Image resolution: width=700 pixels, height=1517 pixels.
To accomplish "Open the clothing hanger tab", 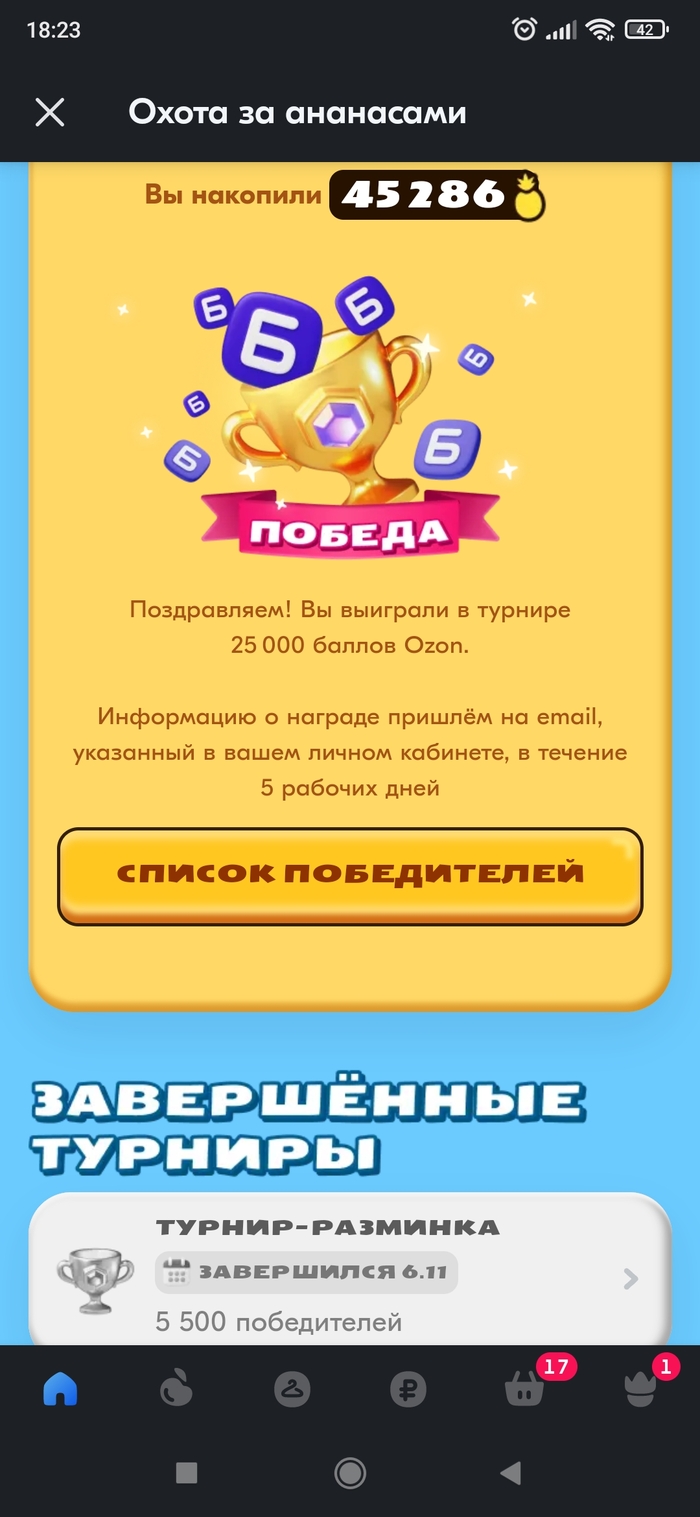I will 292,1390.
